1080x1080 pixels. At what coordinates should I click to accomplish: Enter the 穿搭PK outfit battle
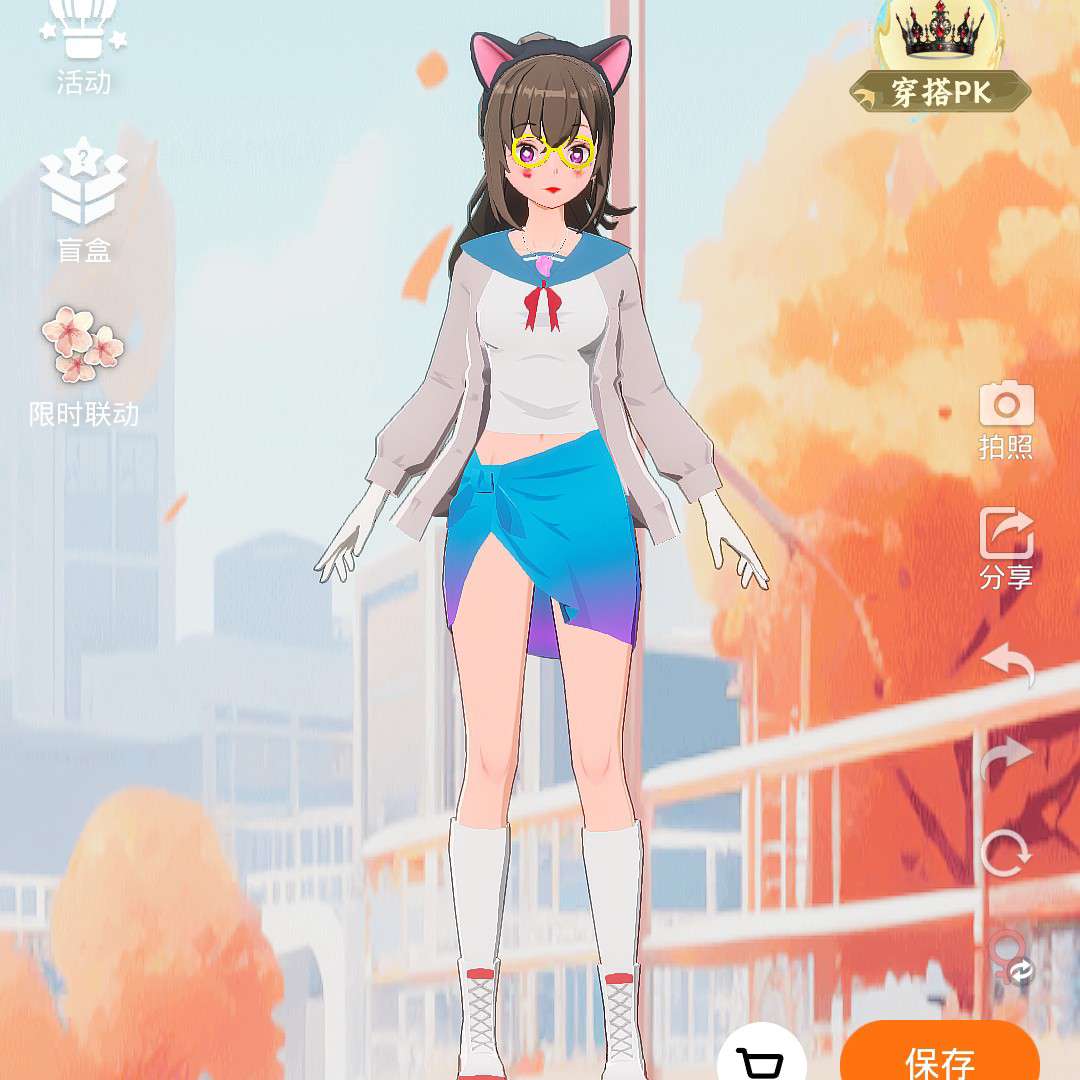click(940, 62)
